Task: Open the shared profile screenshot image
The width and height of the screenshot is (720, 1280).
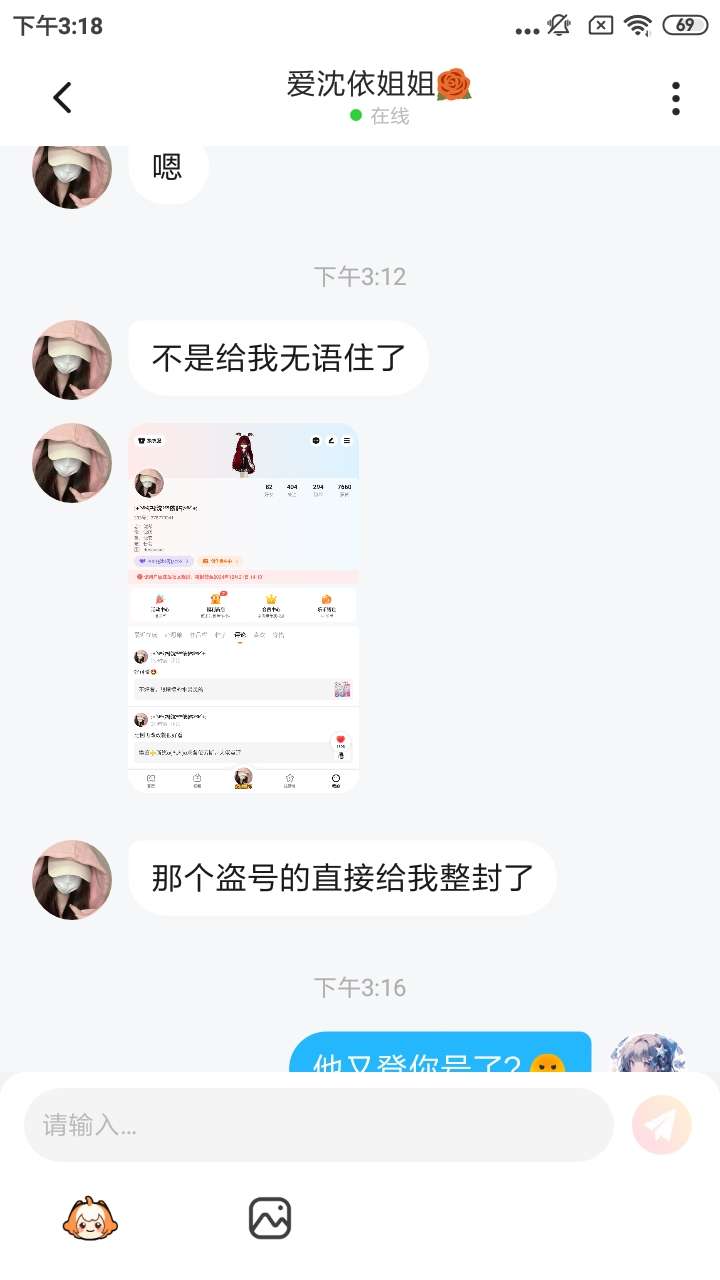Action: pos(243,608)
